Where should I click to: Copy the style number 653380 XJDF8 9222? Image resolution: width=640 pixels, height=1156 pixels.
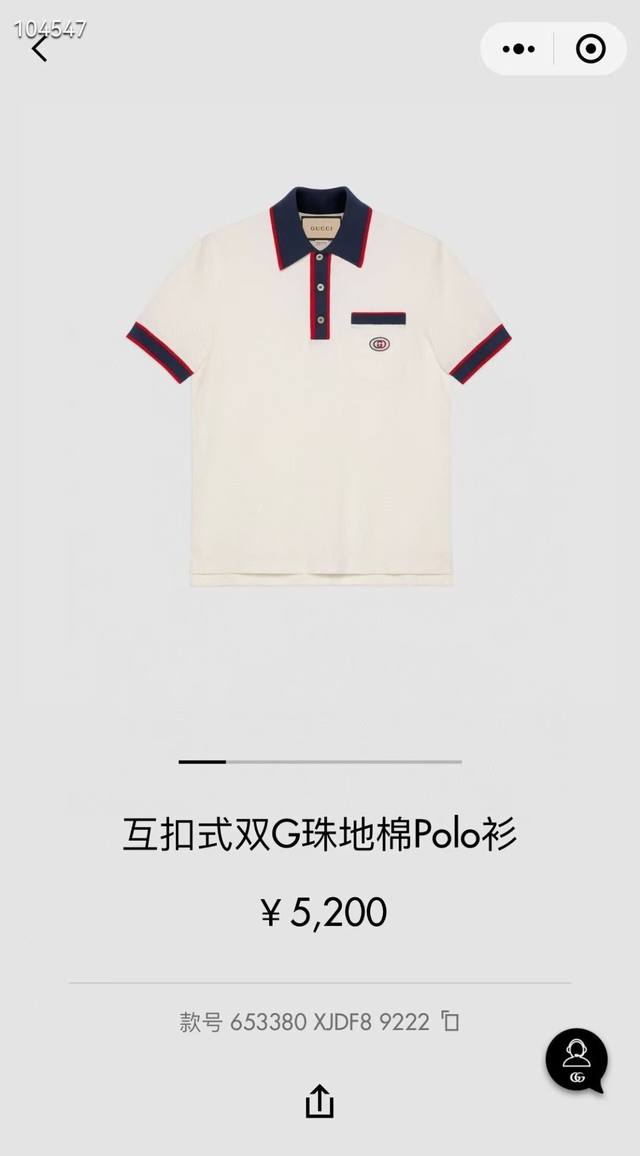click(451, 1022)
